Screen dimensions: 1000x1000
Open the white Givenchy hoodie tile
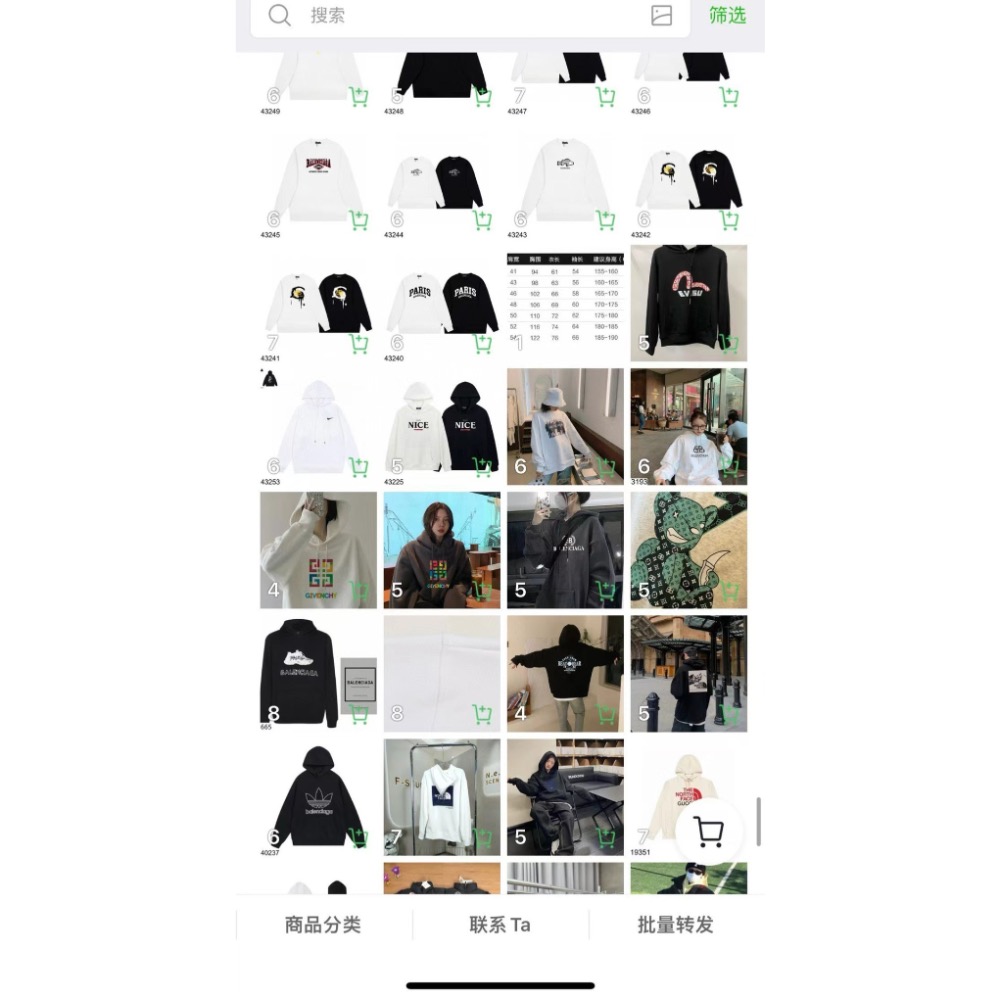coord(318,548)
